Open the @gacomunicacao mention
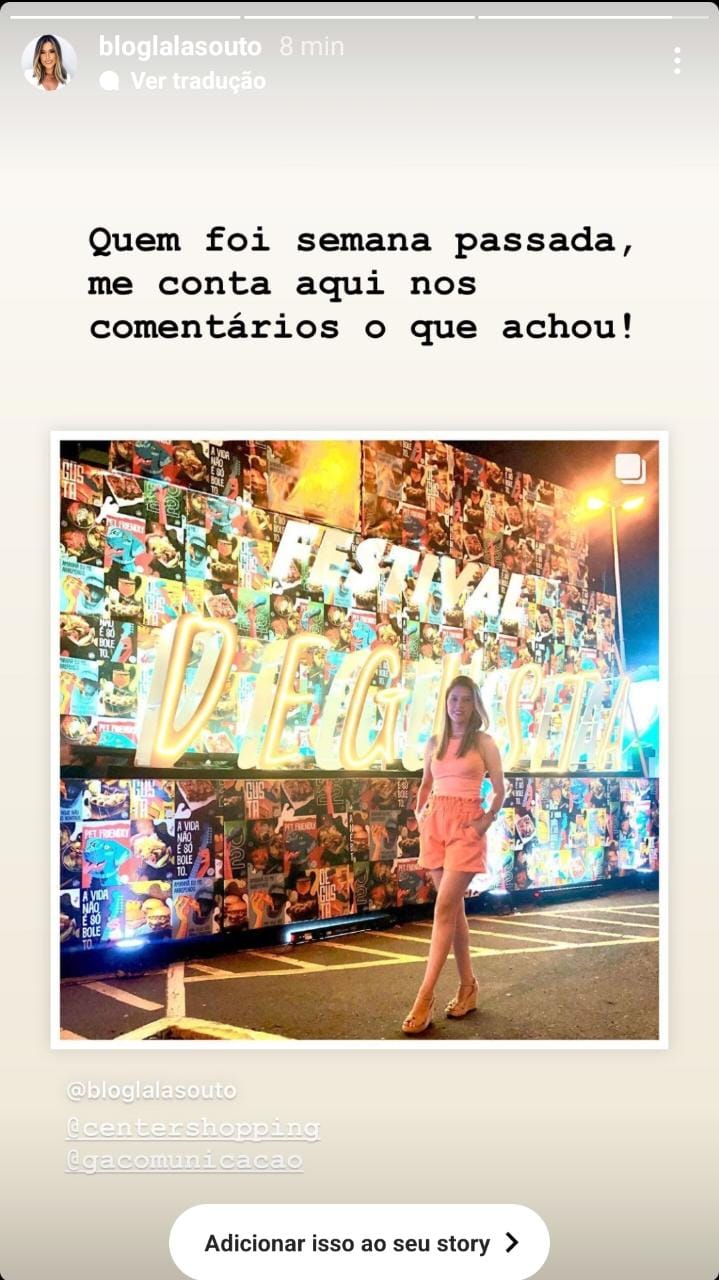Screen dimensions: 719x1280 coord(184,1161)
